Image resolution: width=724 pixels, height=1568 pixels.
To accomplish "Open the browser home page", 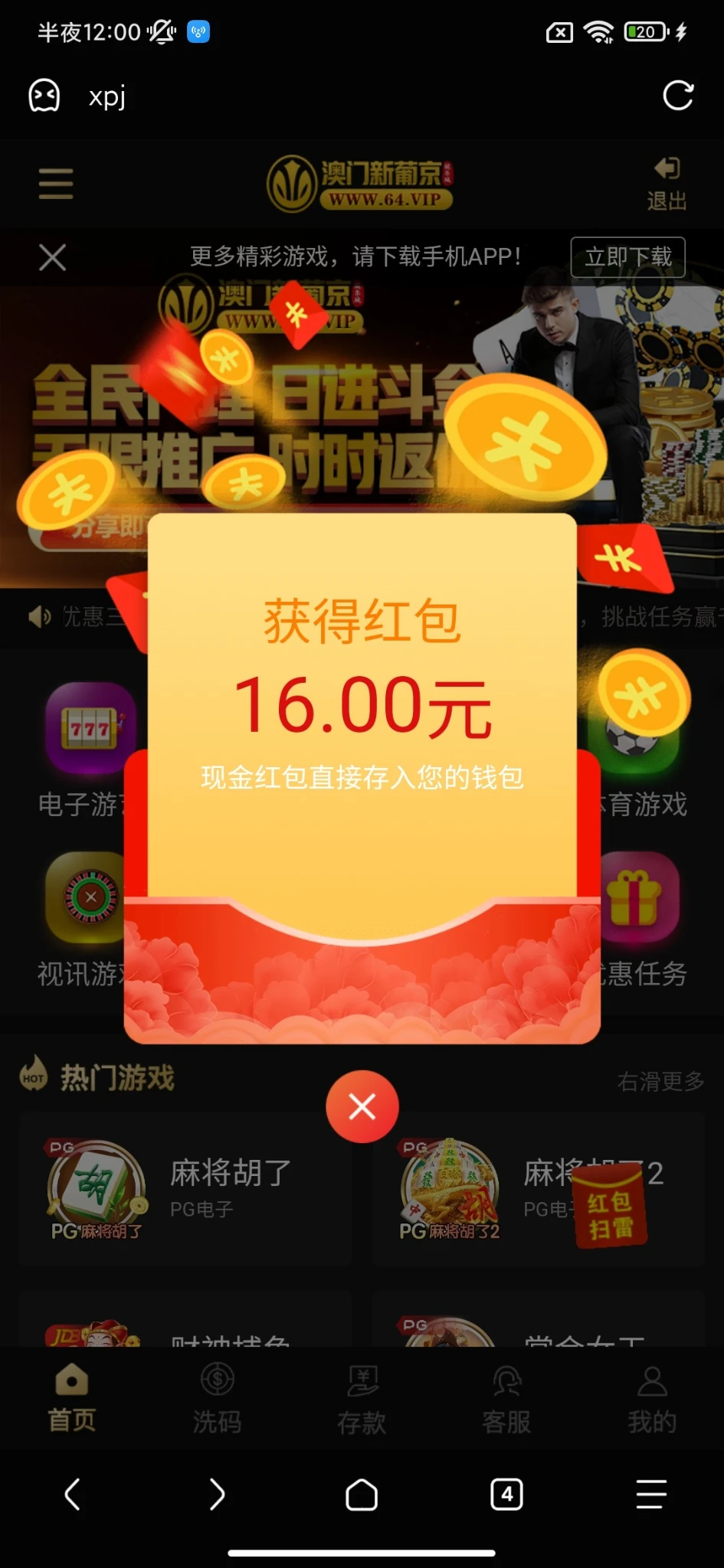I will click(362, 1494).
